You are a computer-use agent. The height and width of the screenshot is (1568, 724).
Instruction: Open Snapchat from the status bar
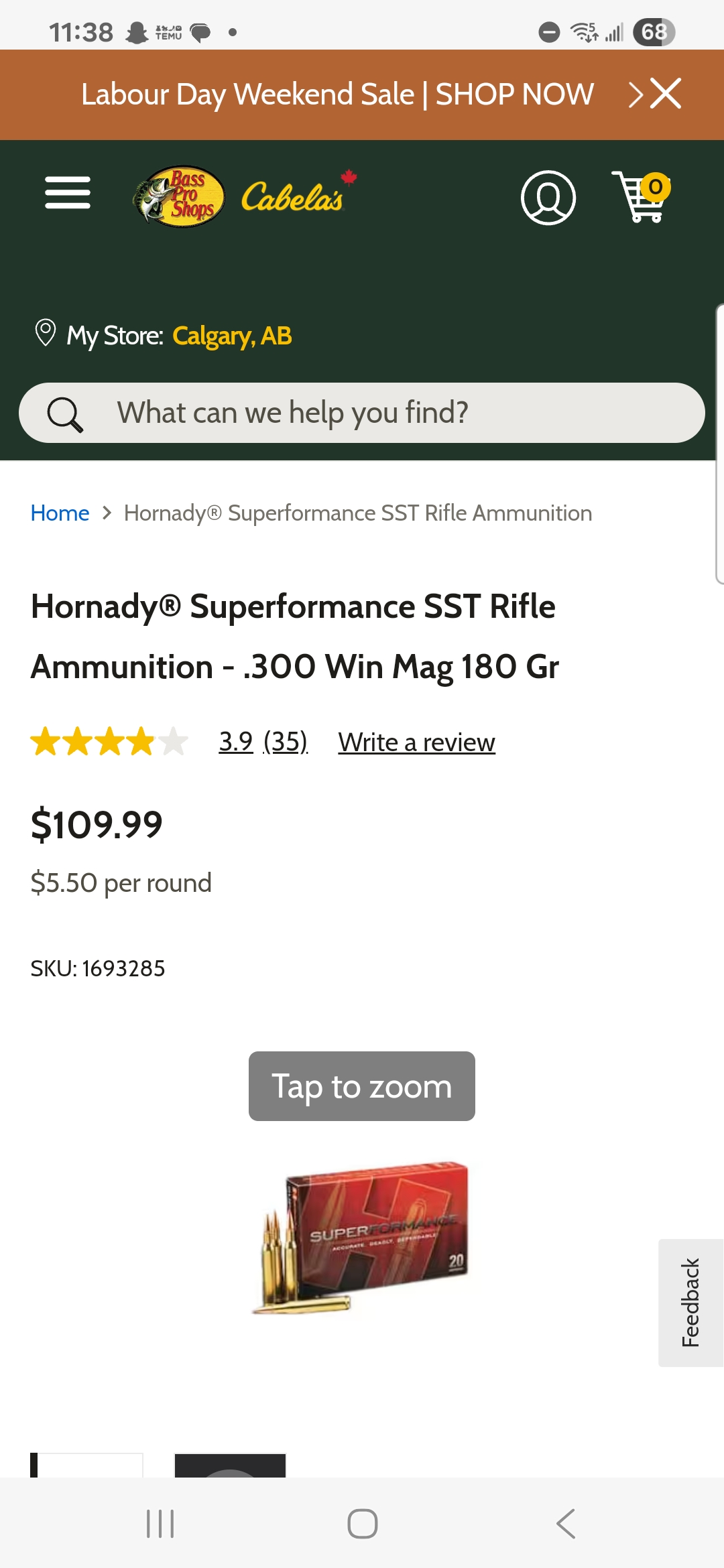click(x=137, y=30)
